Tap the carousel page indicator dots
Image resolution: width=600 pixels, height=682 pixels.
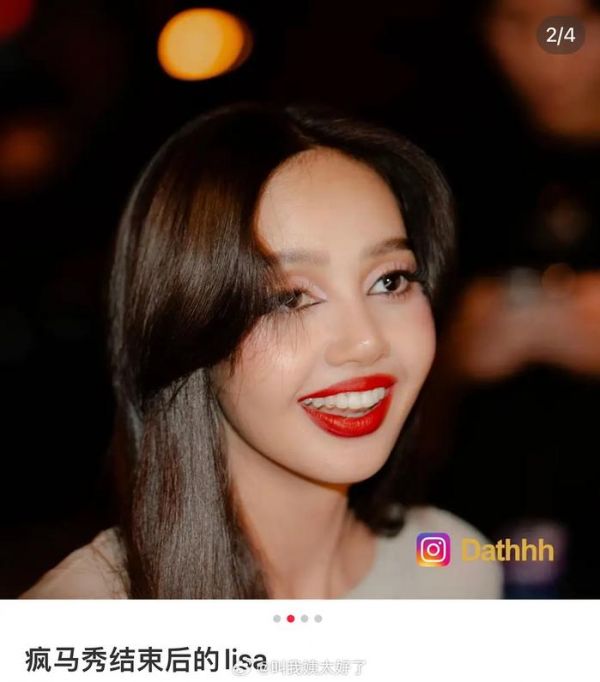pos(297,618)
